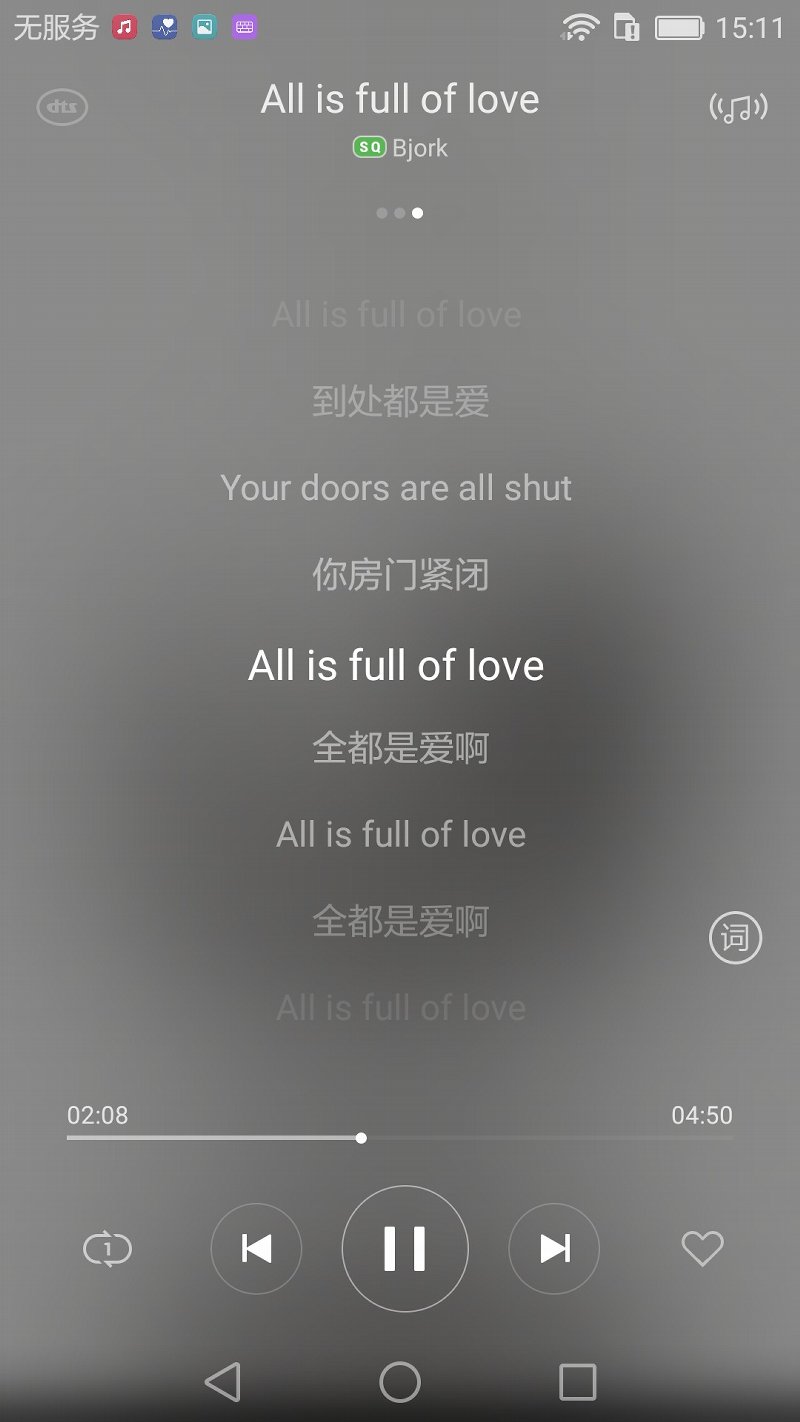Image resolution: width=800 pixels, height=1422 pixels.
Task: Open the 词 lyrics adjustment button
Action: (735, 938)
